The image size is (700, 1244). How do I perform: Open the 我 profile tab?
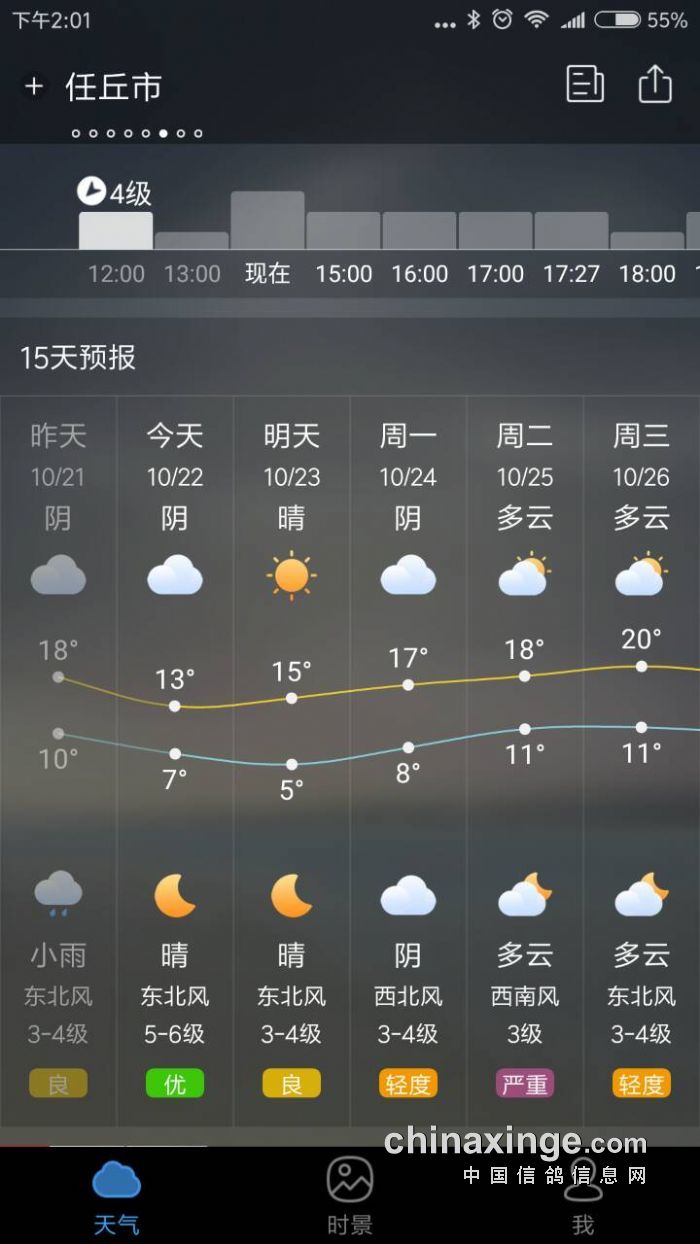[583, 1195]
